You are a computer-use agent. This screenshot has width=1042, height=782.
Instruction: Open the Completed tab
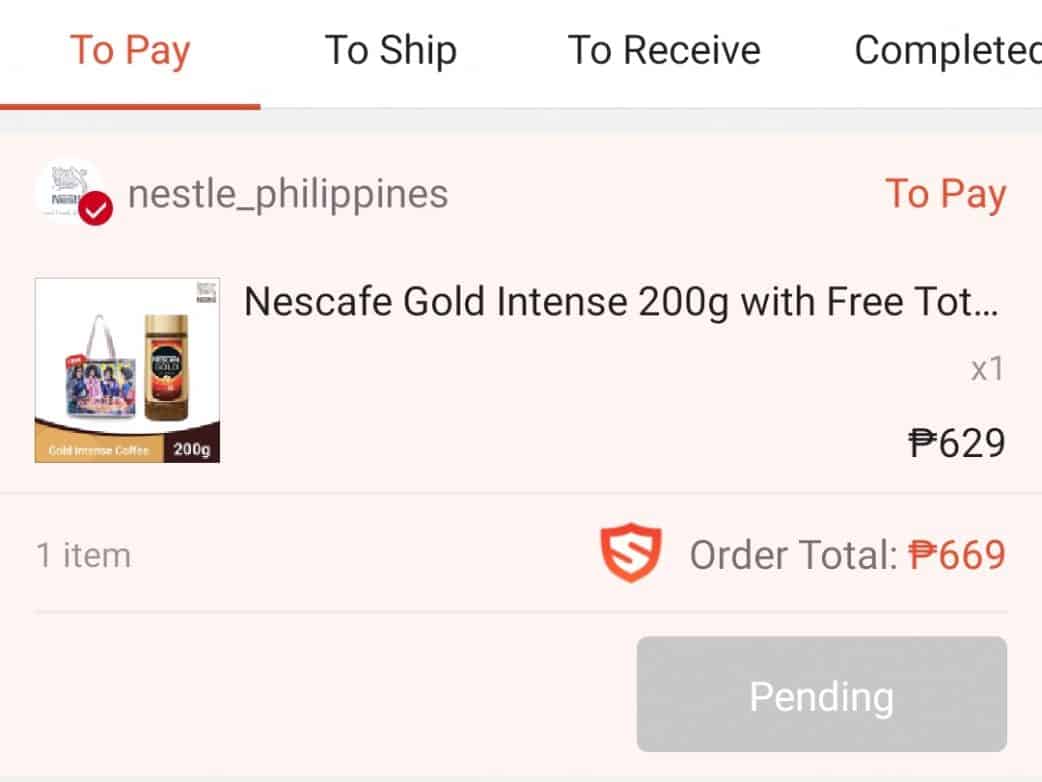tap(946, 50)
